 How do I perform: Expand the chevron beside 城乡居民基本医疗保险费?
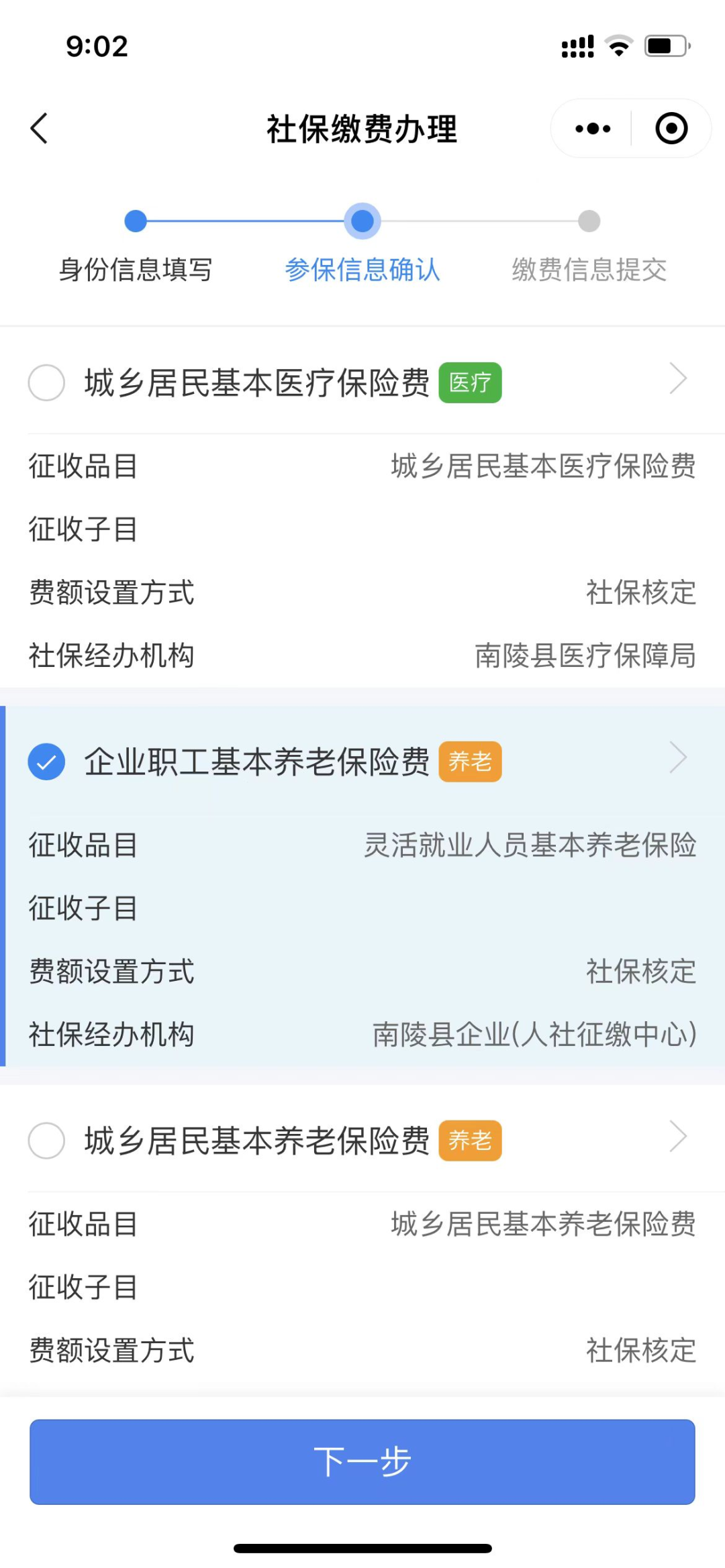pyautogui.click(x=679, y=379)
